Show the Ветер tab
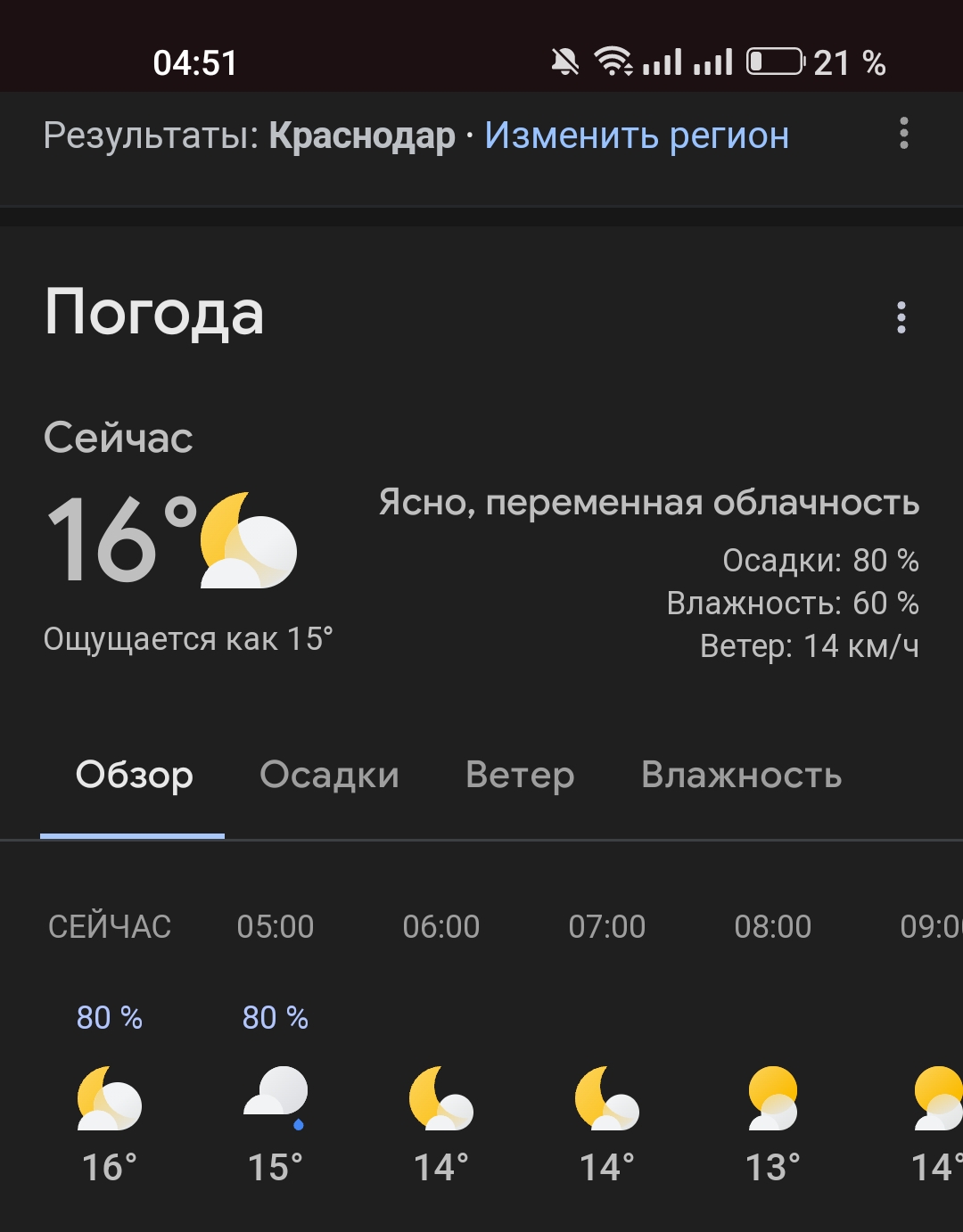The height and width of the screenshot is (1232, 963). (x=520, y=776)
